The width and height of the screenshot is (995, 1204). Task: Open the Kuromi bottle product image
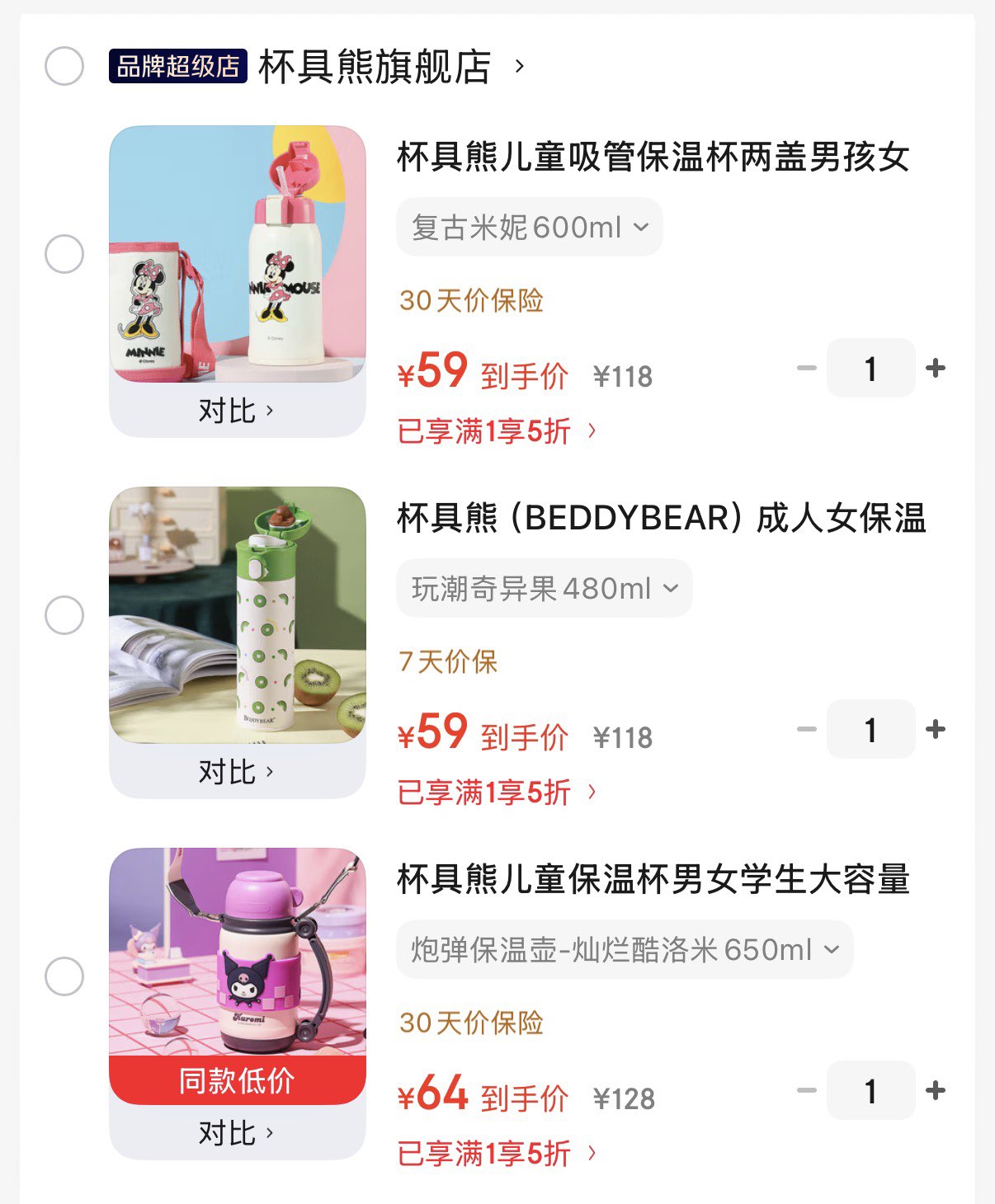tap(238, 952)
